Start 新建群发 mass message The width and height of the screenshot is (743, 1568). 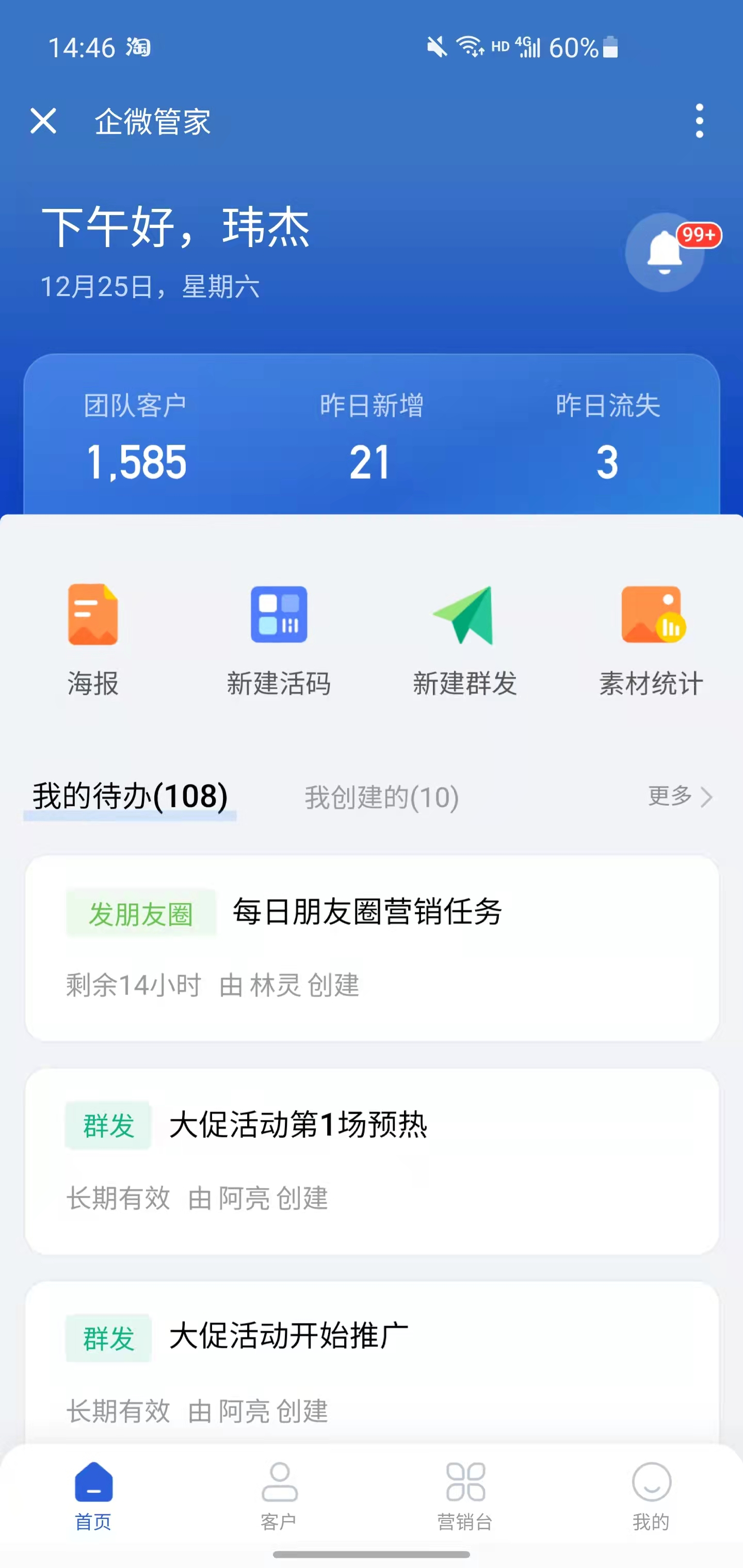click(465, 640)
